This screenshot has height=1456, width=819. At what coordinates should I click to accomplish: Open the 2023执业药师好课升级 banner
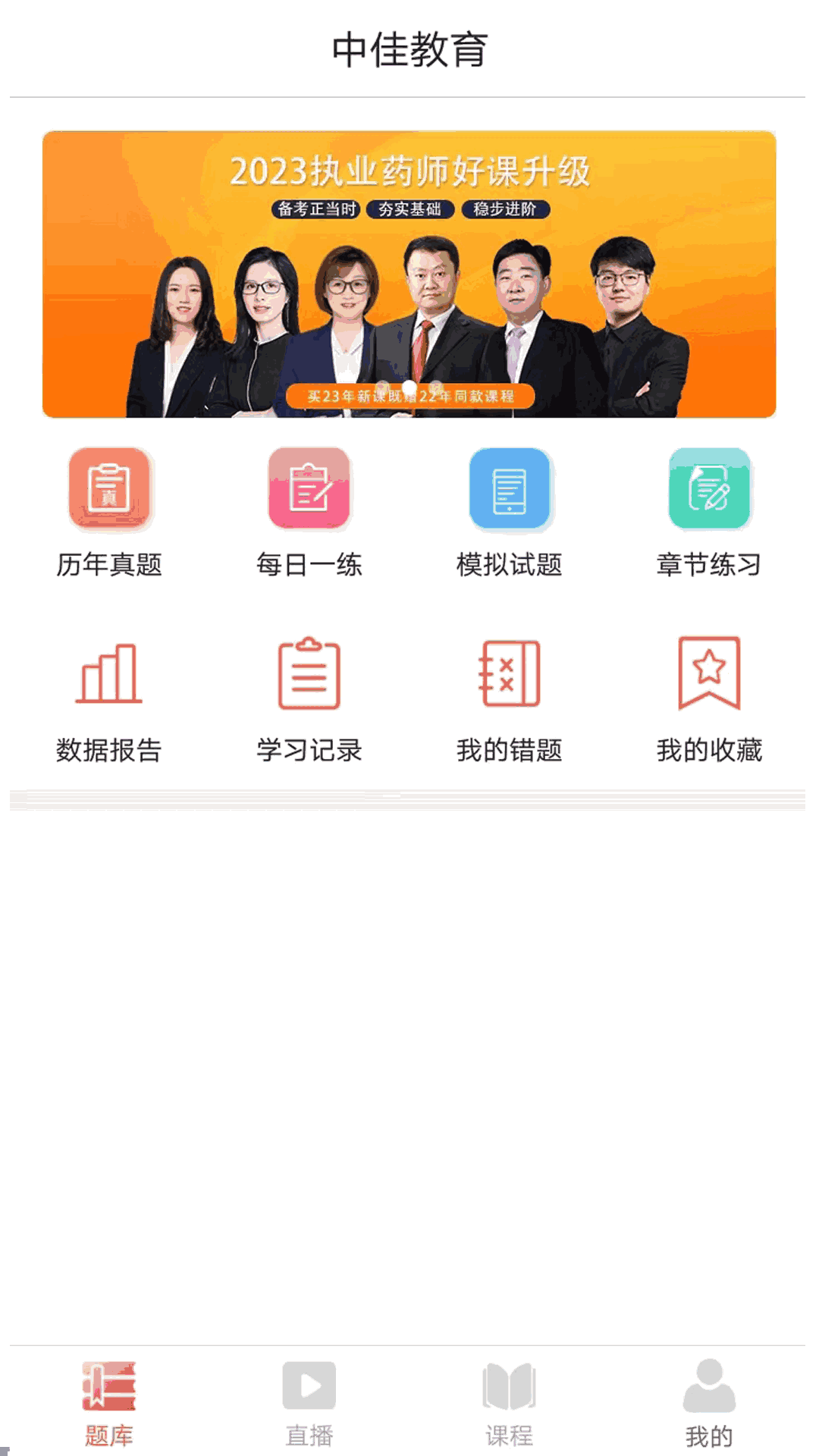pyautogui.click(x=409, y=274)
